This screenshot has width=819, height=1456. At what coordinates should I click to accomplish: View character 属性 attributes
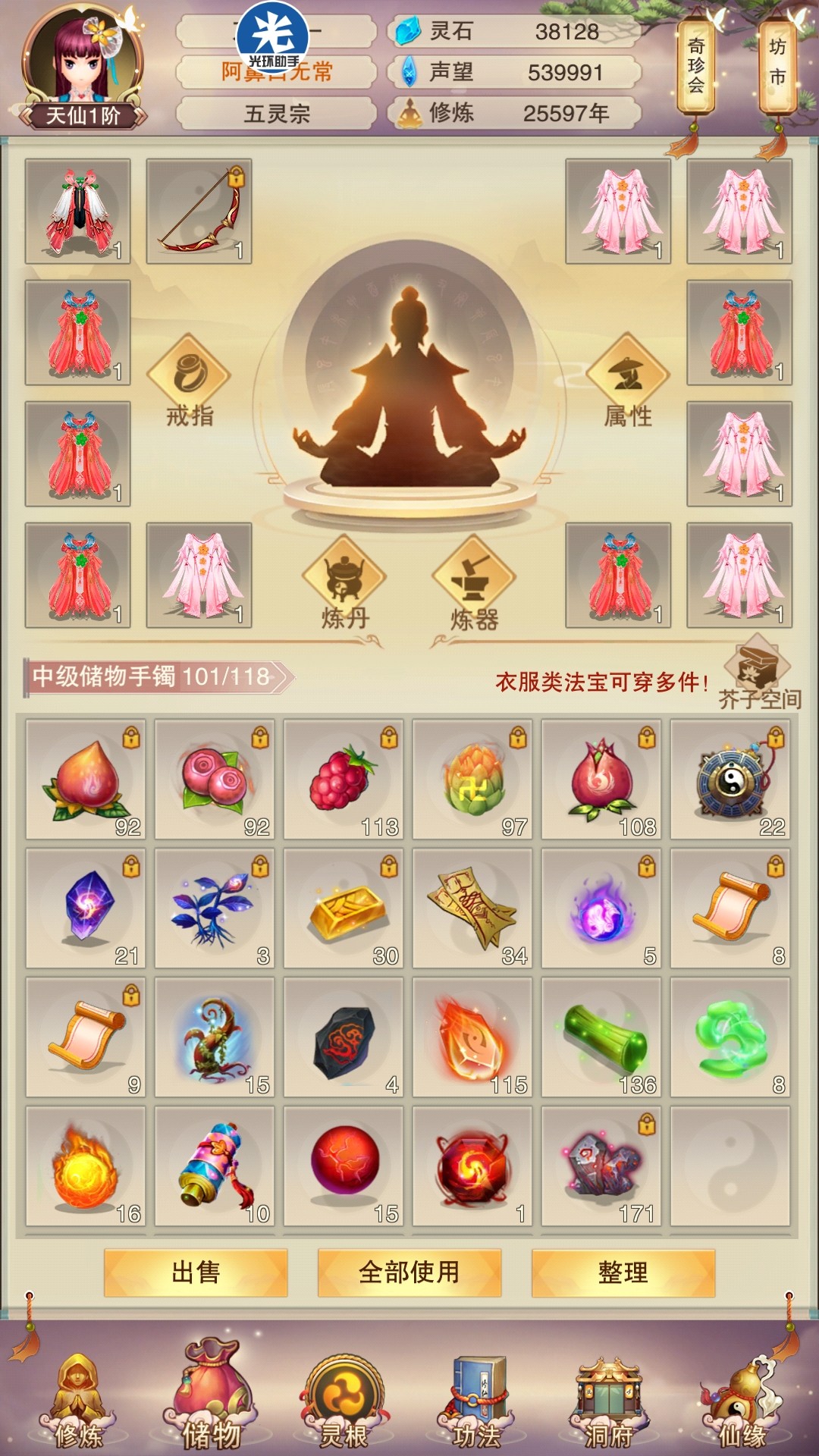[x=628, y=381]
